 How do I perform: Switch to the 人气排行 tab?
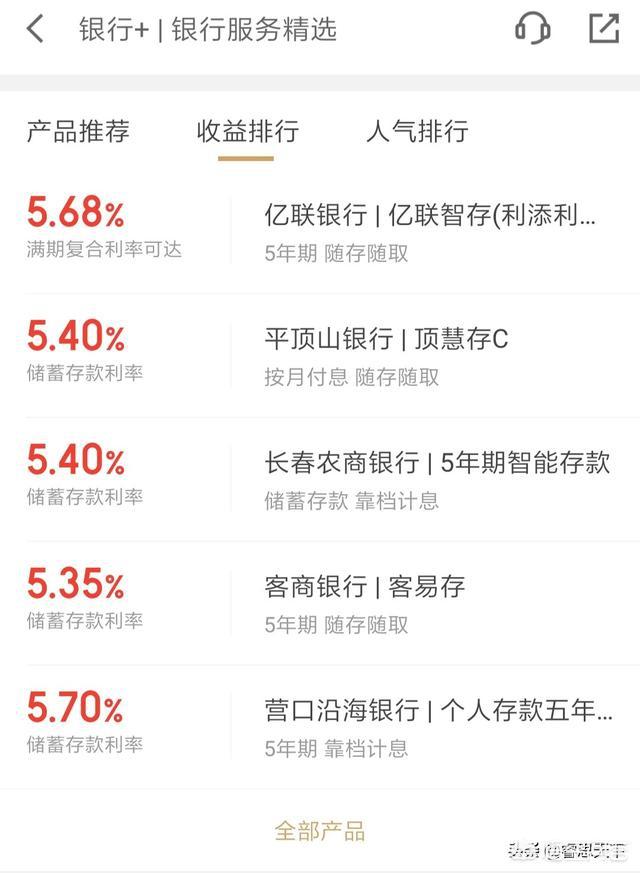(417, 131)
